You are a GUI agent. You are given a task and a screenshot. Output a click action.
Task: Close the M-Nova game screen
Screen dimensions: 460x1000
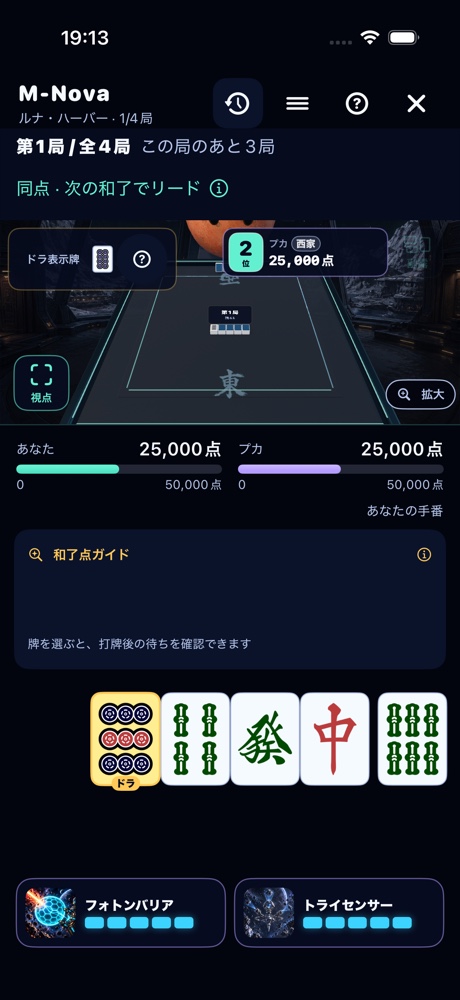416,103
